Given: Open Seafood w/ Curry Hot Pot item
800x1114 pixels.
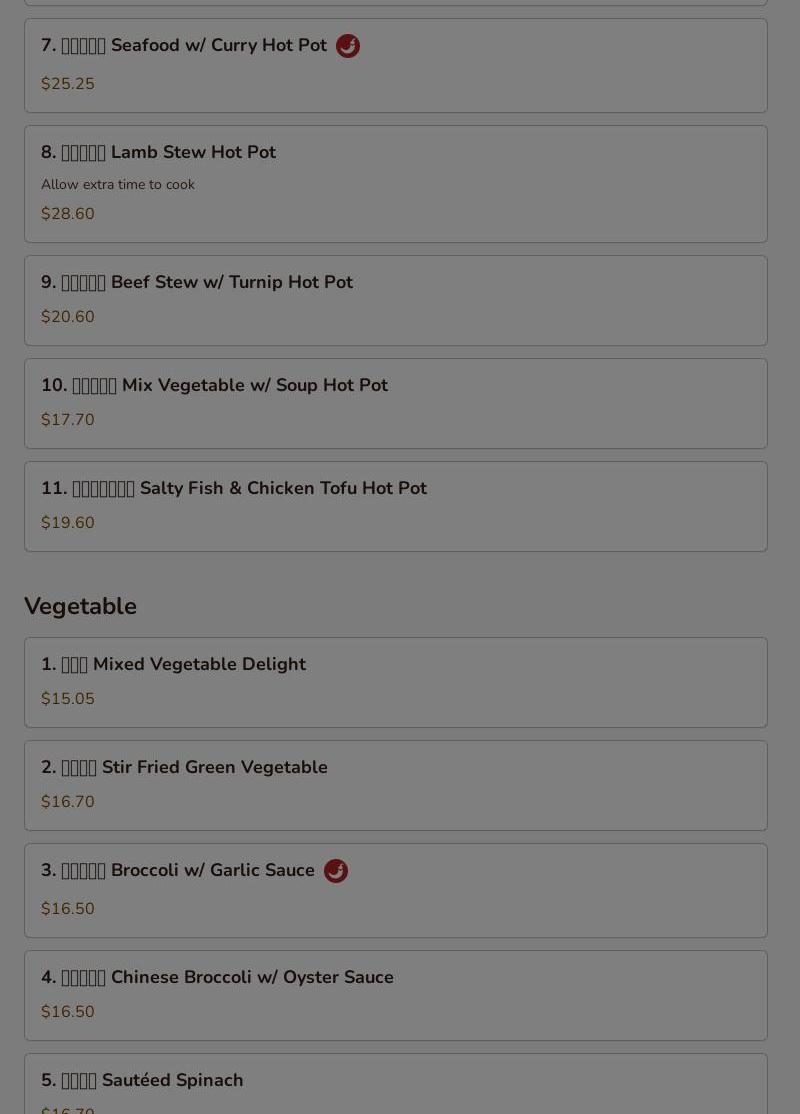Looking at the screenshot, I should pyautogui.click(x=395, y=65).
